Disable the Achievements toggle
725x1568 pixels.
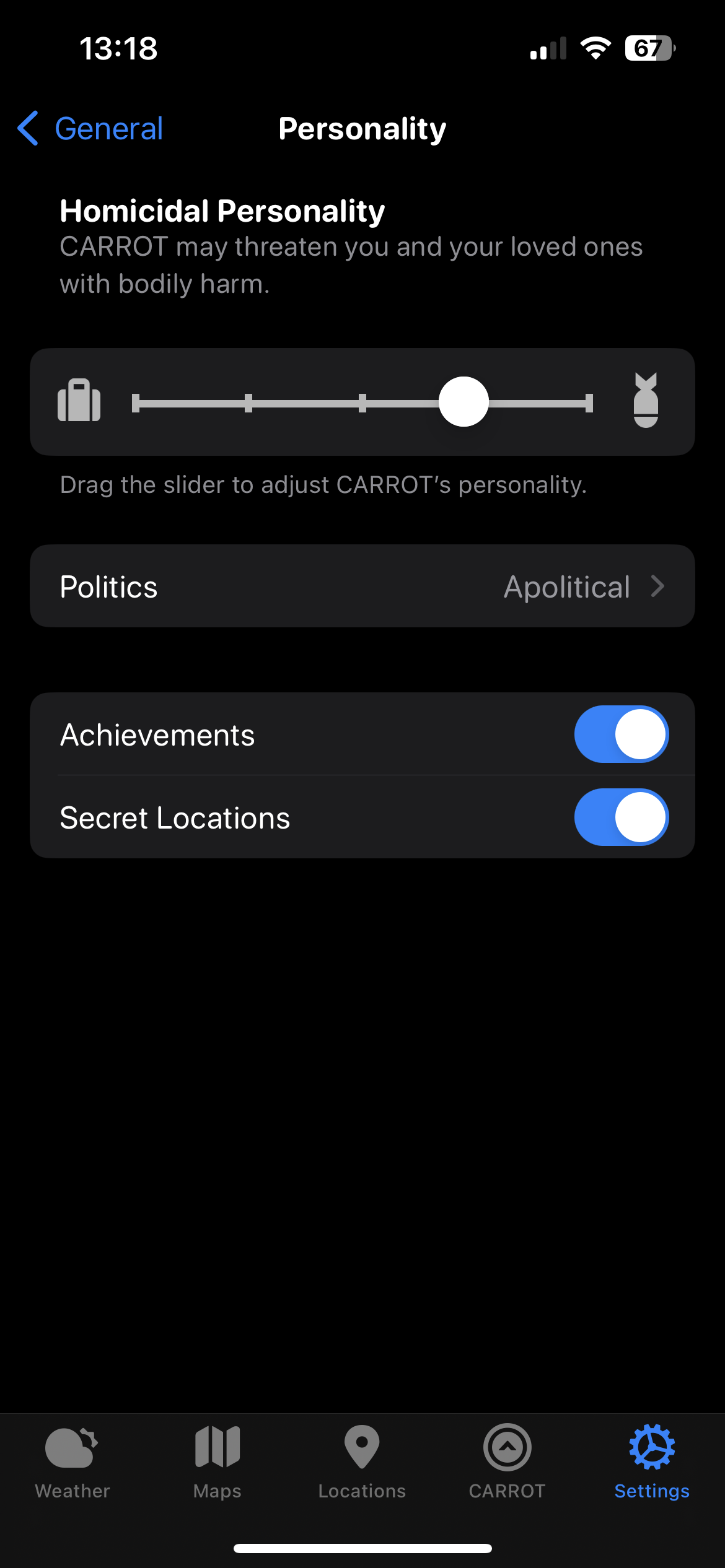(x=621, y=734)
